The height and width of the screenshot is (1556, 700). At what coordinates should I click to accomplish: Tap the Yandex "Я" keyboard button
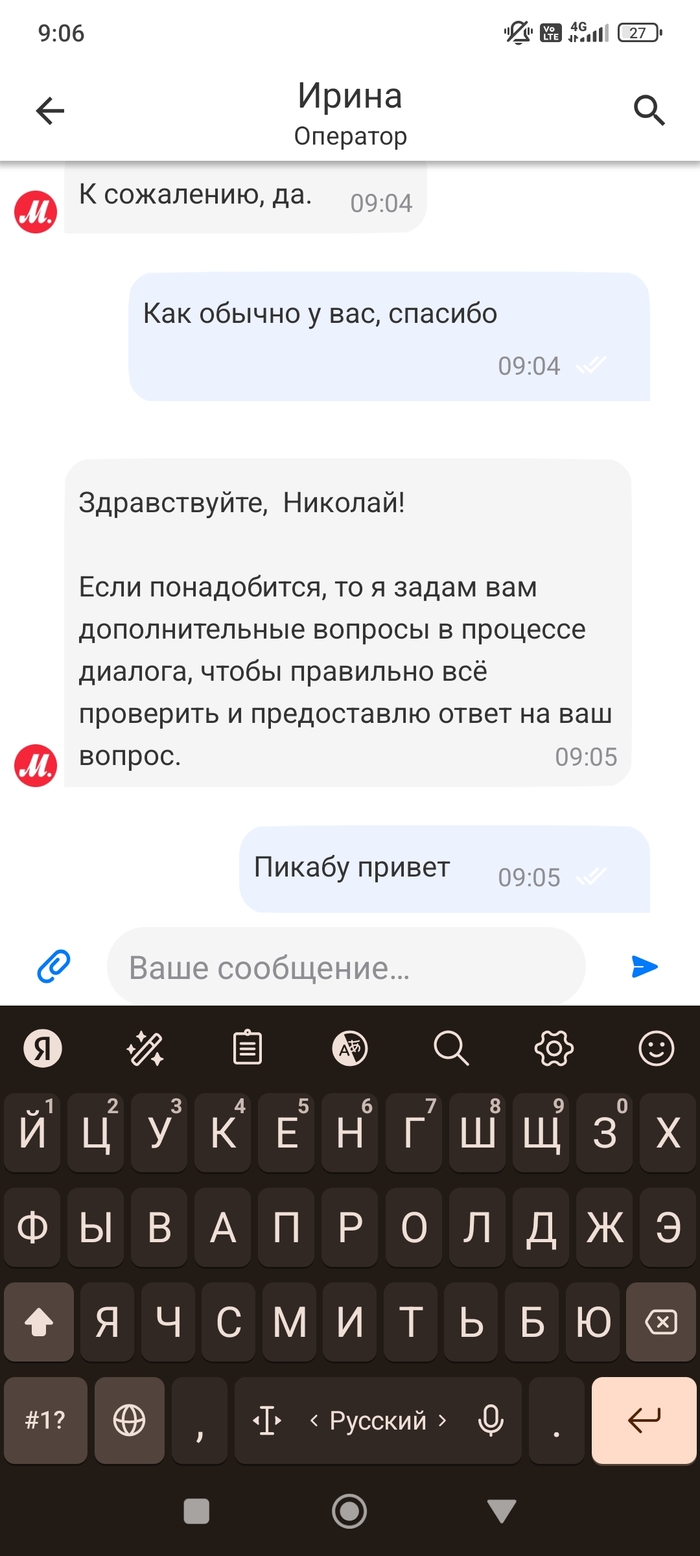43,1048
